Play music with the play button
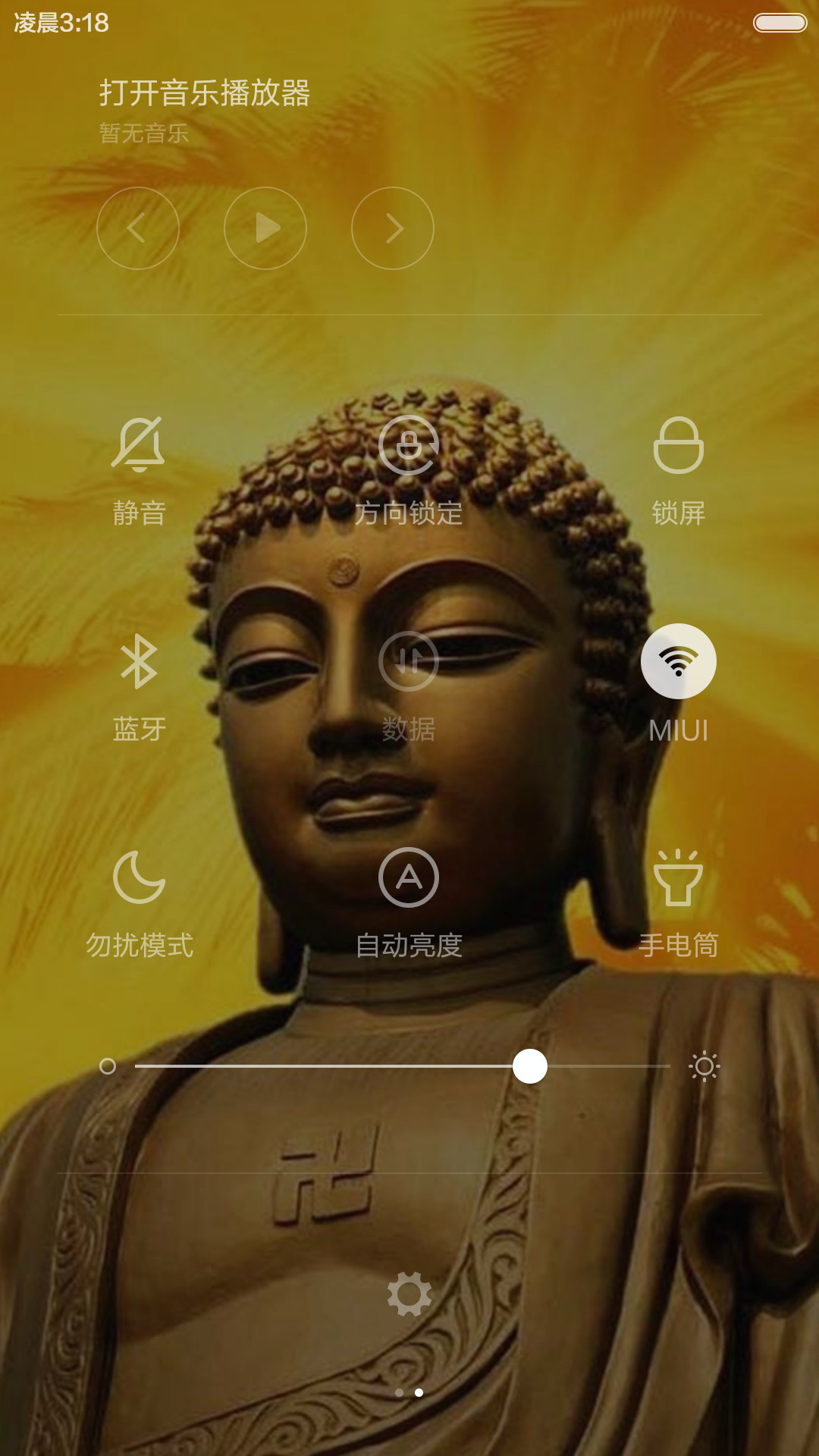 point(265,228)
